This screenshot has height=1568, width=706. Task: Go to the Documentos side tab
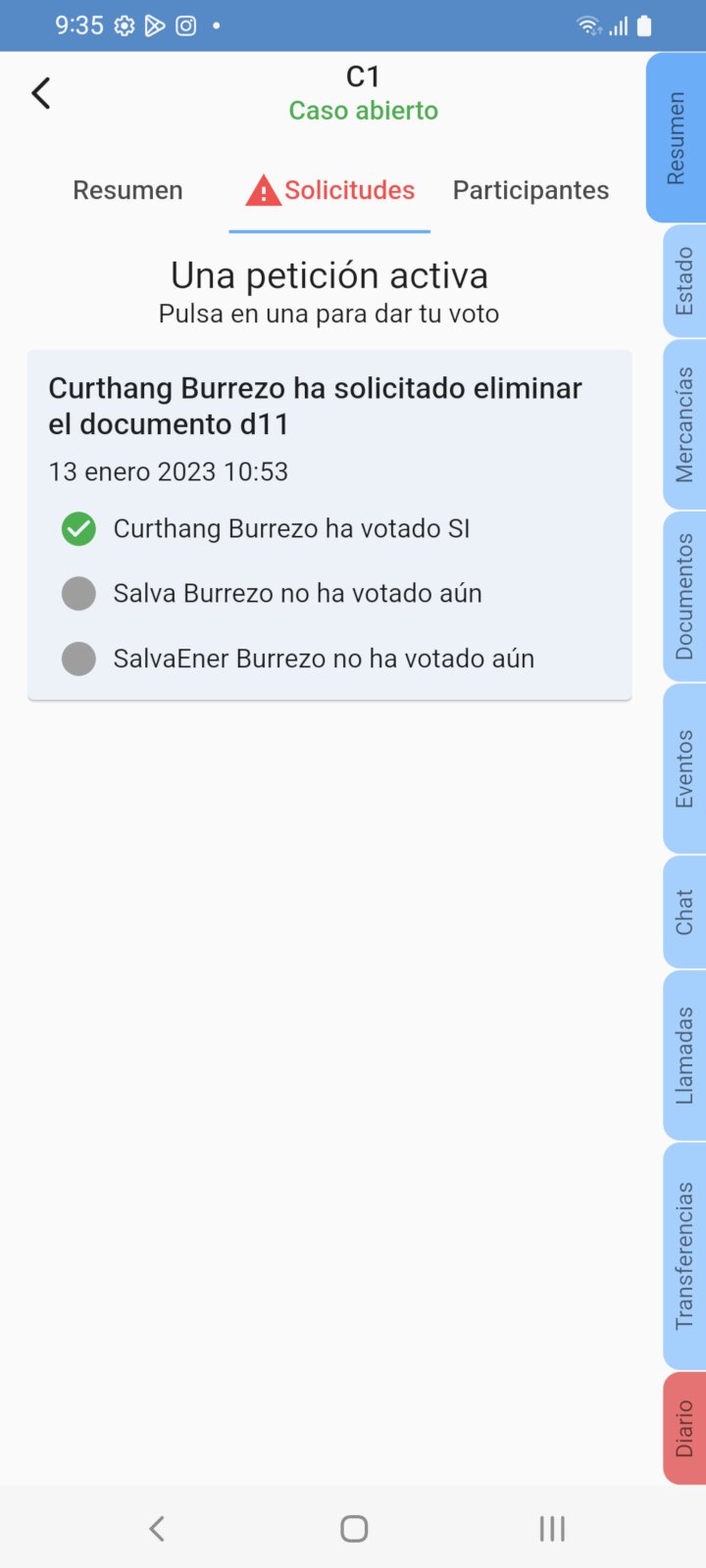click(684, 596)
